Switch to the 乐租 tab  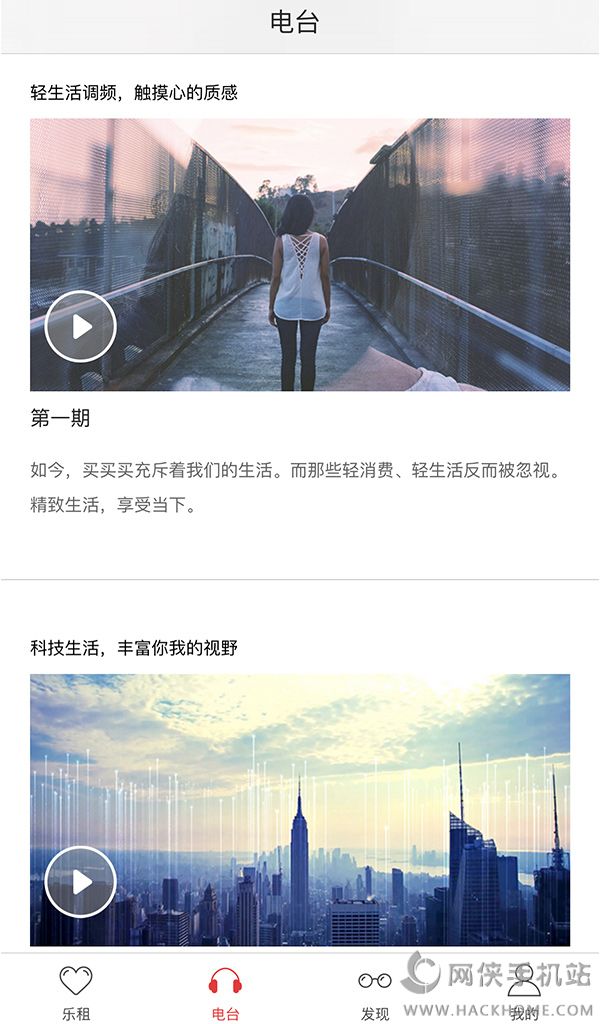(x=76, y=993)
